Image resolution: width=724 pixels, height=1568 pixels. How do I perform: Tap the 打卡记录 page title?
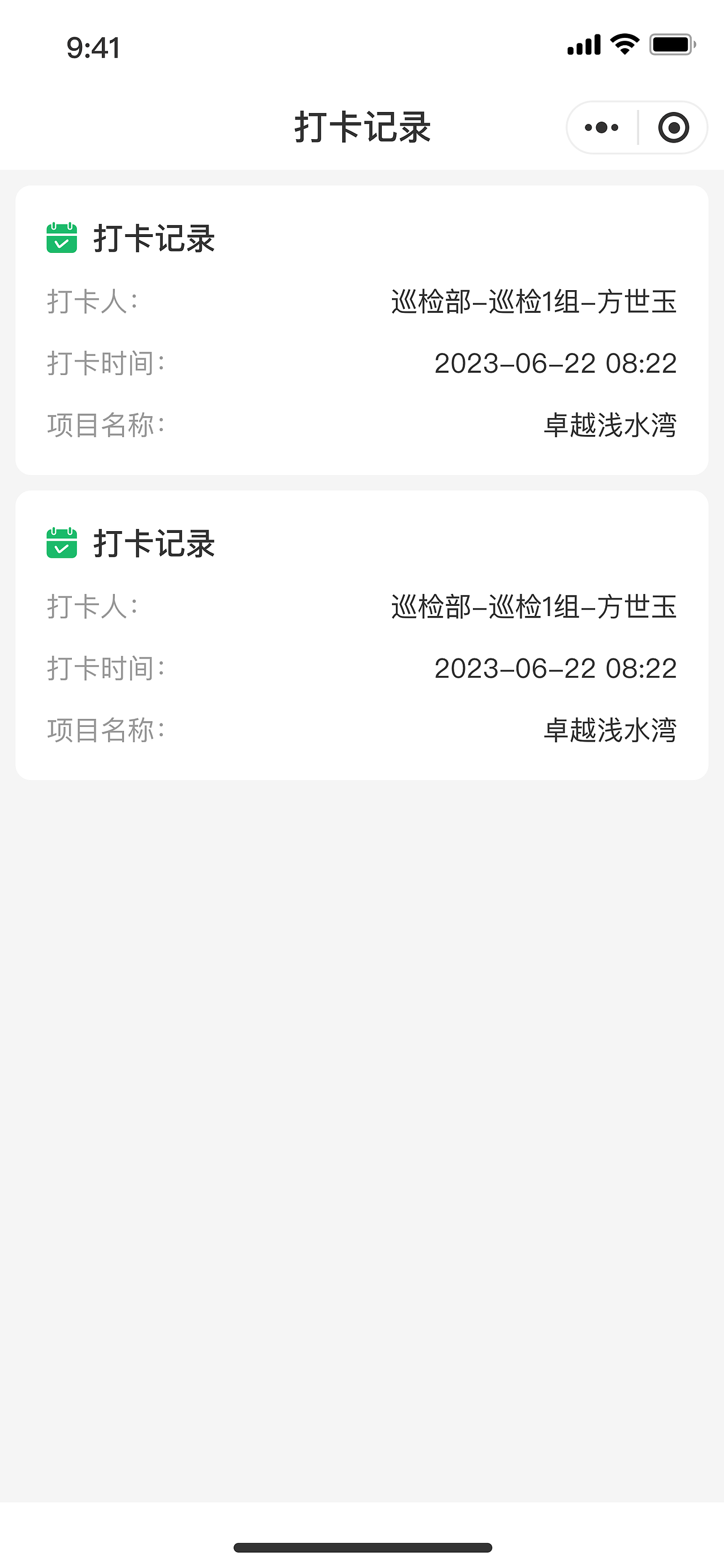(361, 128)
